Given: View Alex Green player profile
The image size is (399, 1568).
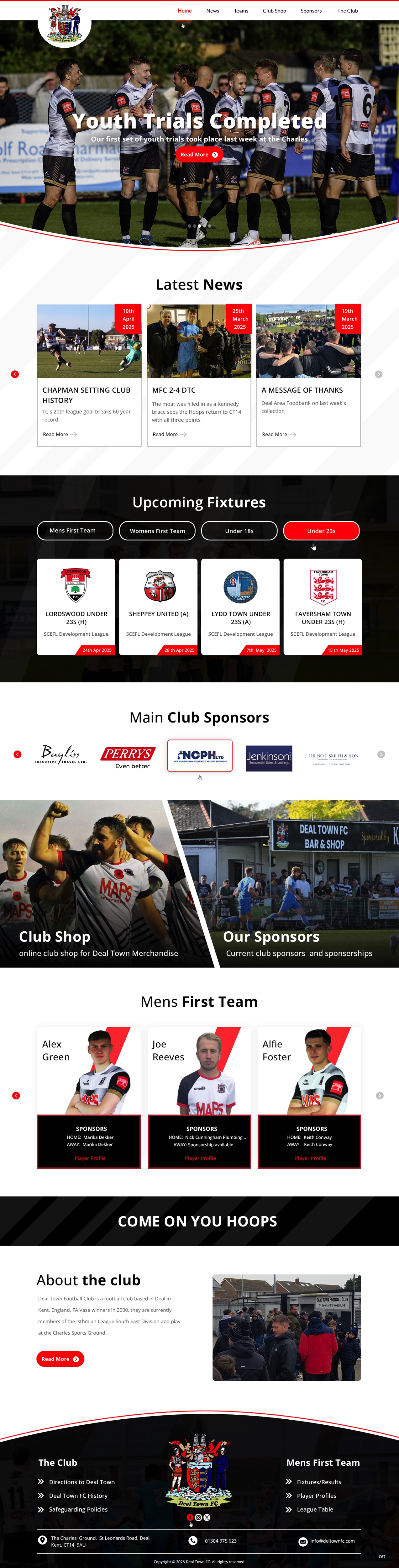Looking at the screenshot, I should coord(90,1158).
